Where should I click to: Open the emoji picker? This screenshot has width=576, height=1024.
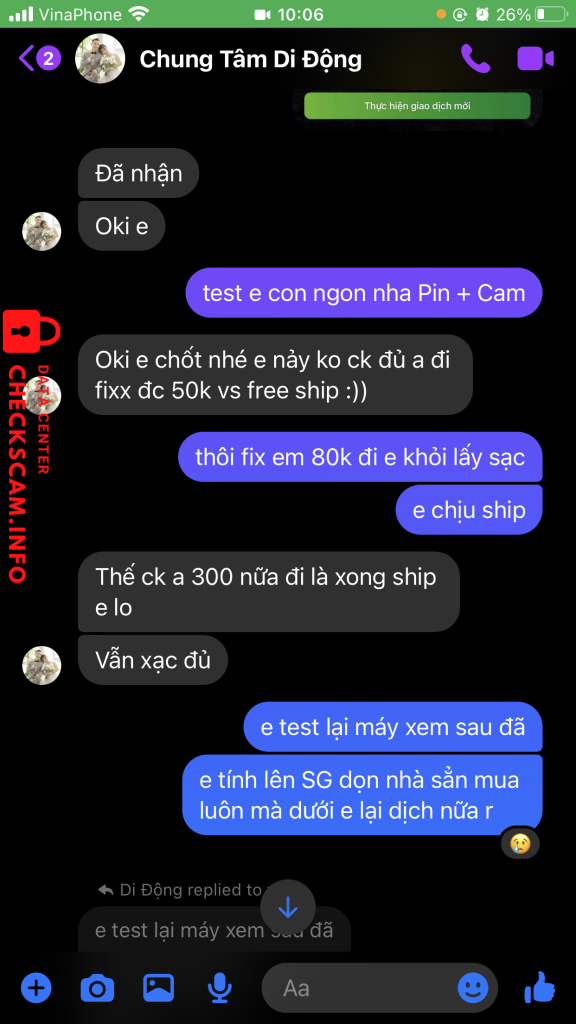(473, 988)
